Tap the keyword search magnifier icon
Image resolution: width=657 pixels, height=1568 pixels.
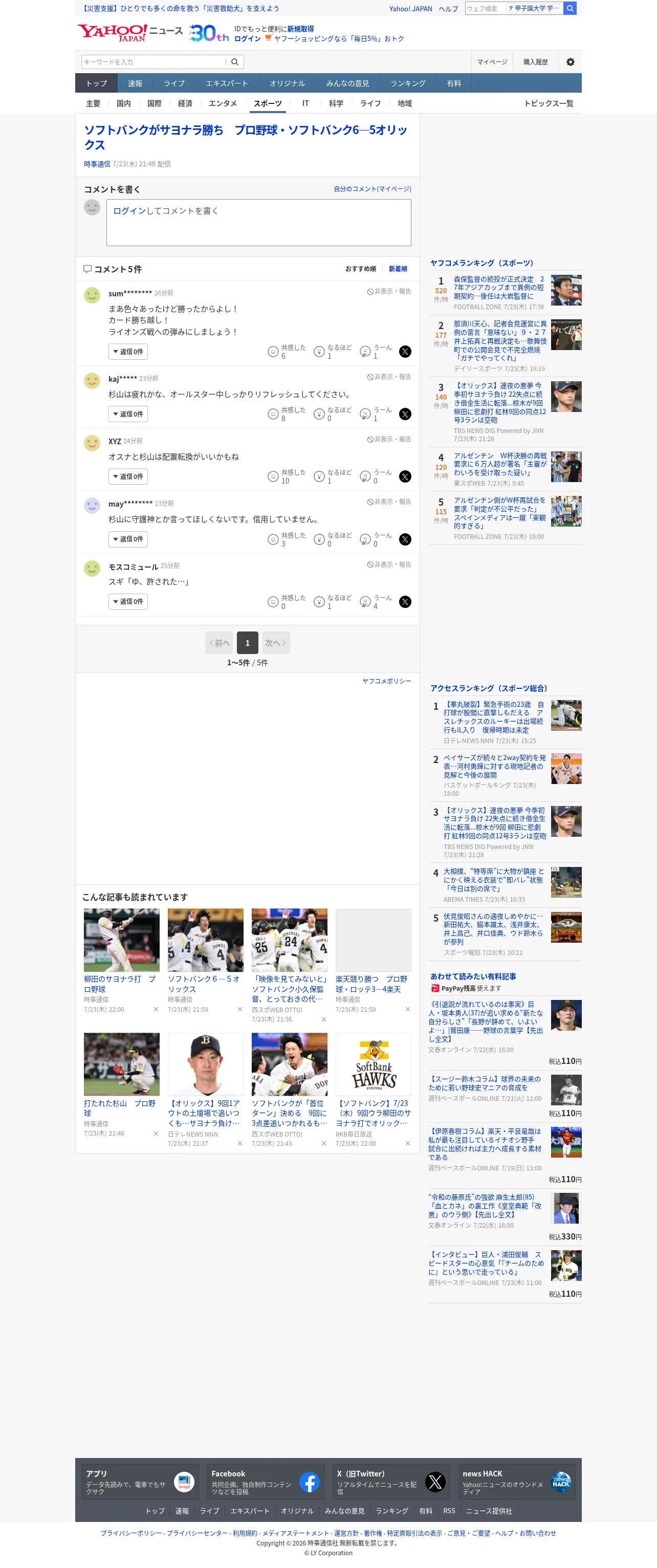coord(235,62)
